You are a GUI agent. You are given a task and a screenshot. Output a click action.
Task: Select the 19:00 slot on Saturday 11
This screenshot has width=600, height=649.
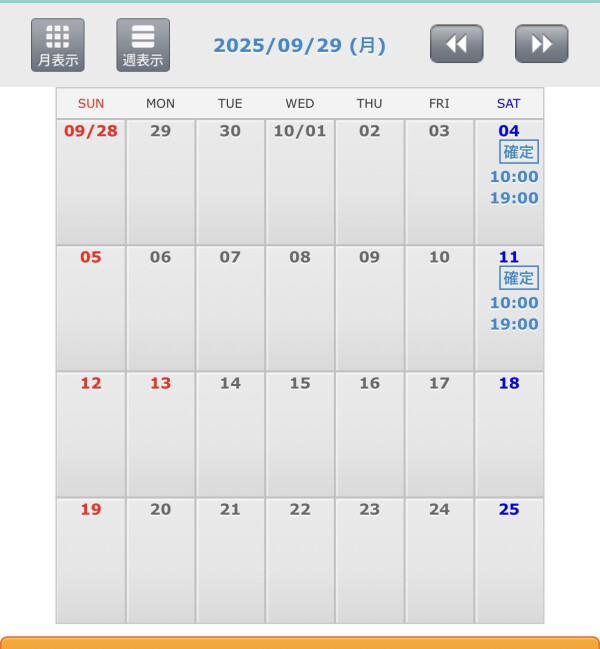click(514, 324)
